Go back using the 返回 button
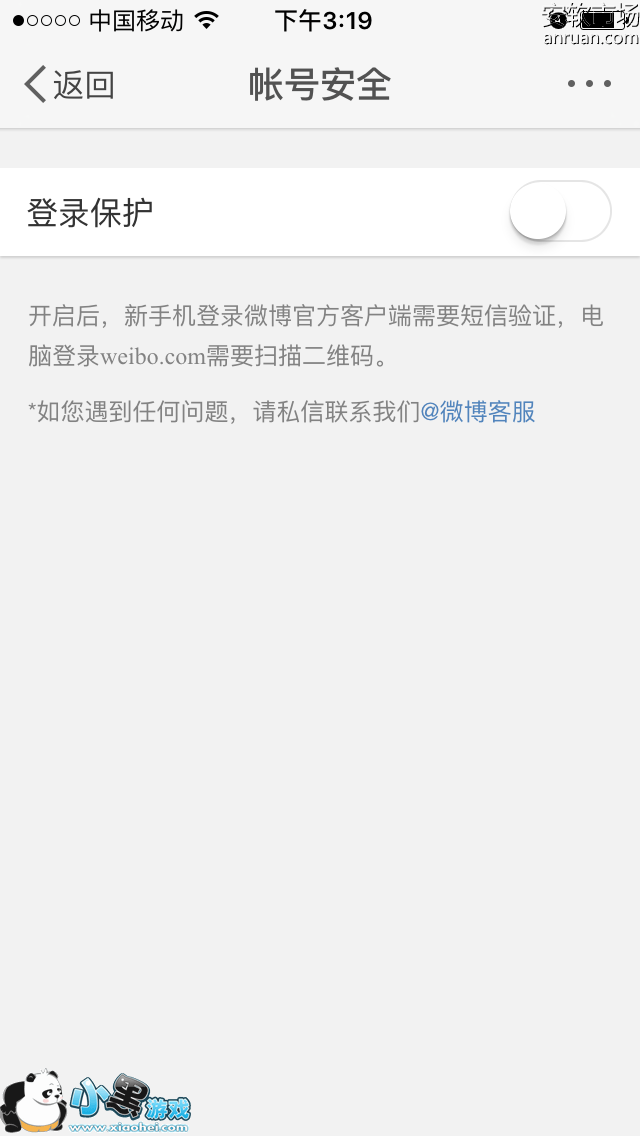 pyautogui.click(x=68, y=85)
